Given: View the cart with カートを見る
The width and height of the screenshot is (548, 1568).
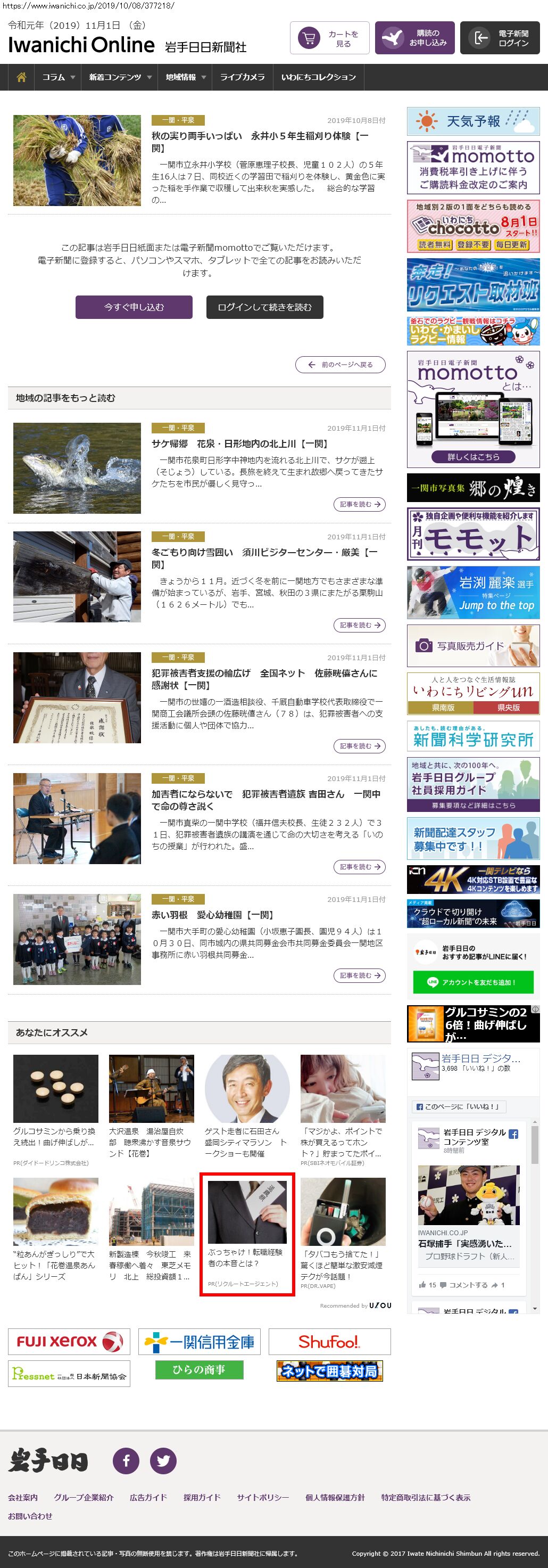Looking at the screenshot, I should click(x=330, y=38).
